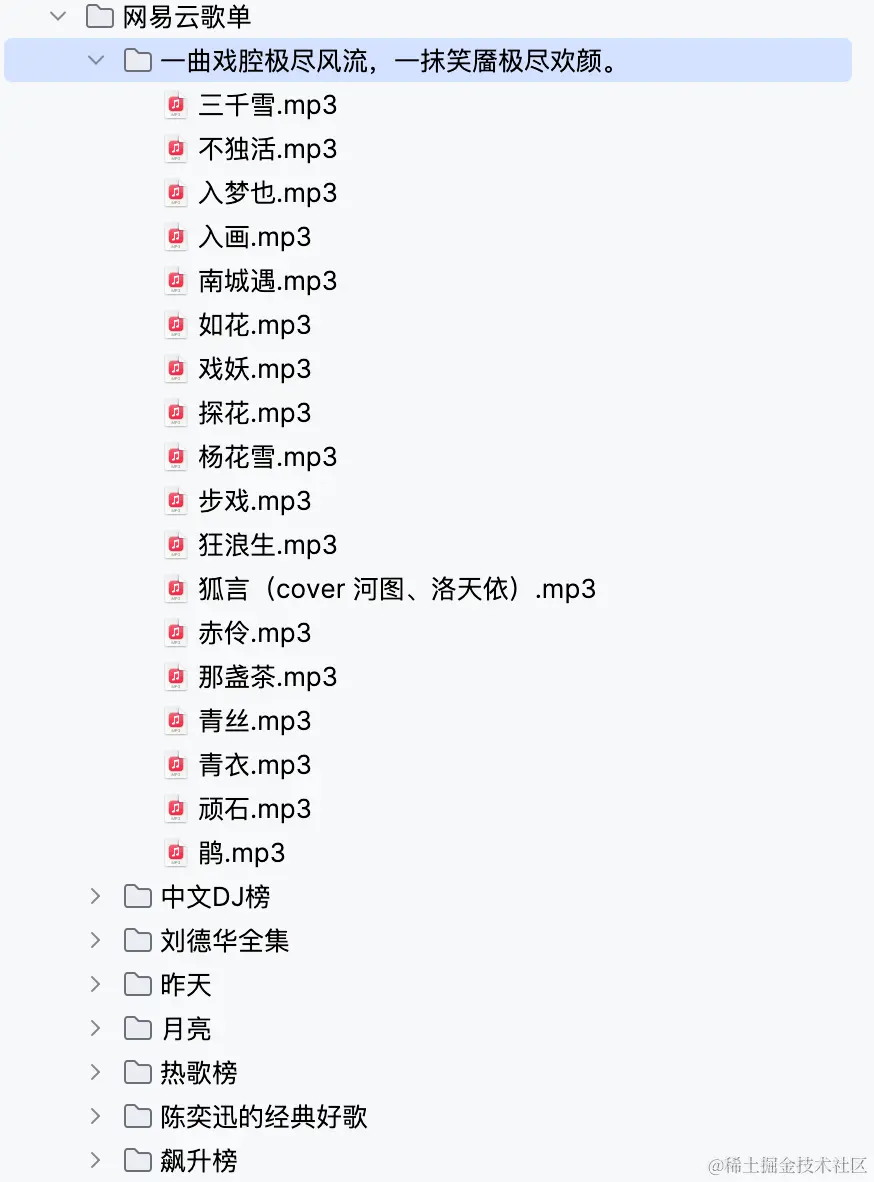874x1182 pixels.
Task: Expand the 飙升榜 folder
Action: pyautogui.click(x=96, y=1161)
